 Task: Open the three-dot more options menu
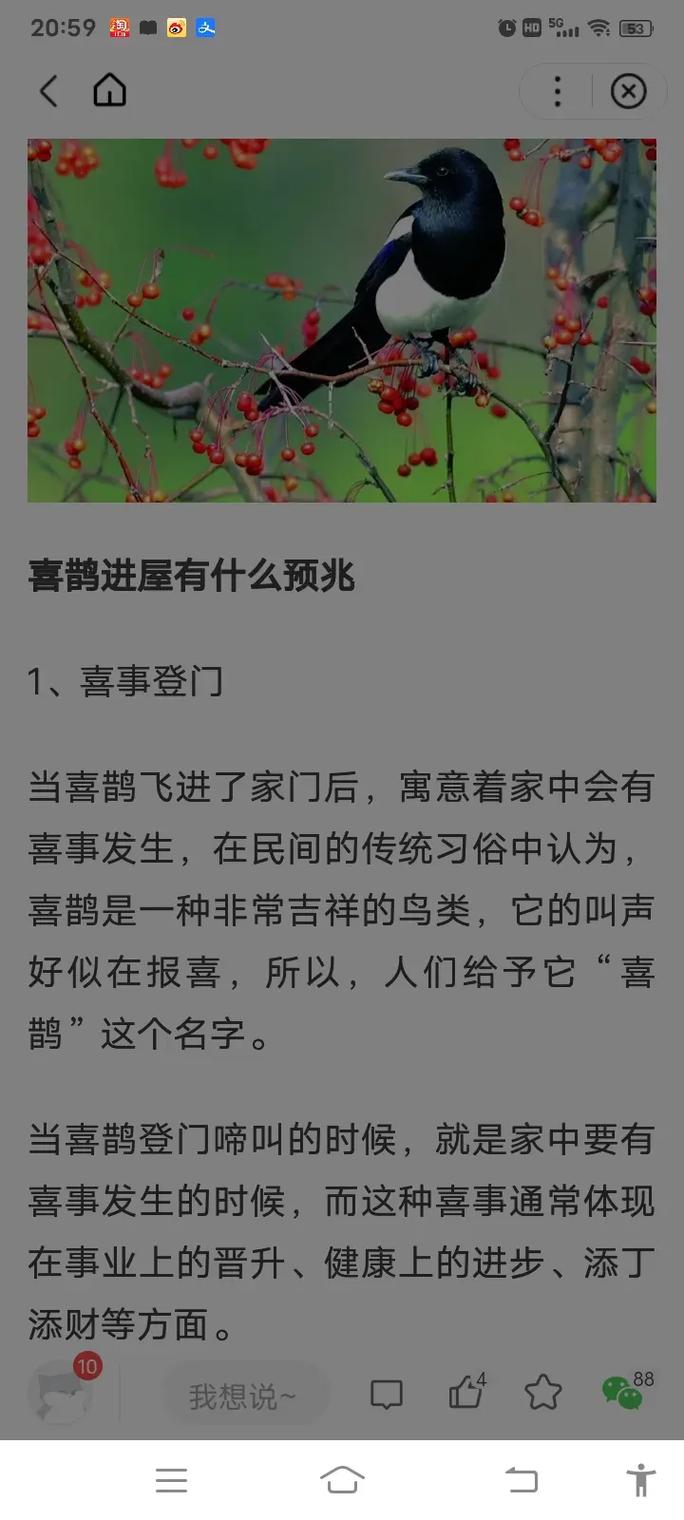(x=557, y=92)
